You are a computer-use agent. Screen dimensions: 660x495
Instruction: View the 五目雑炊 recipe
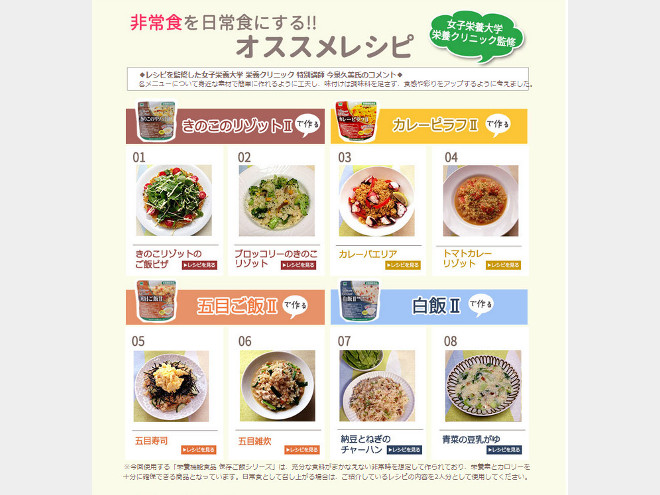(x=300, y=450)
